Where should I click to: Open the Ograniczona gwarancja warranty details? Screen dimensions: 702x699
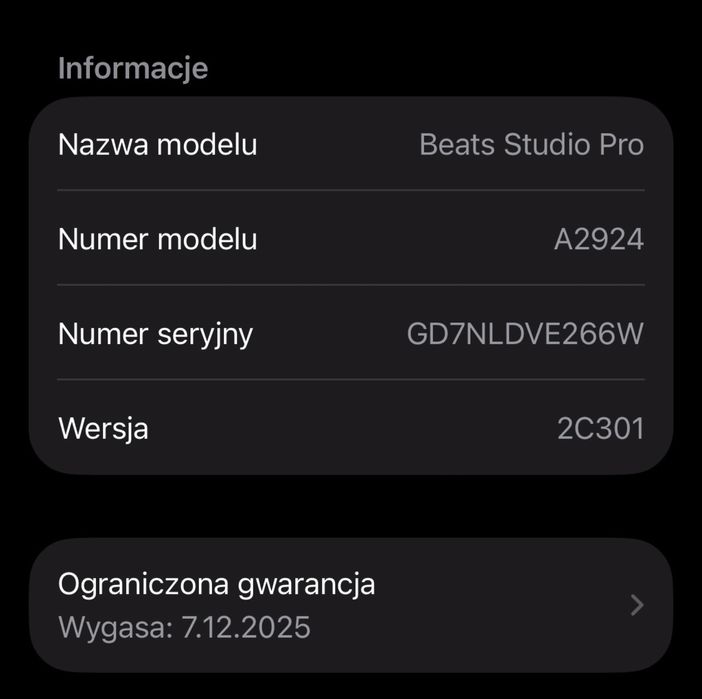tap(350, 605)
